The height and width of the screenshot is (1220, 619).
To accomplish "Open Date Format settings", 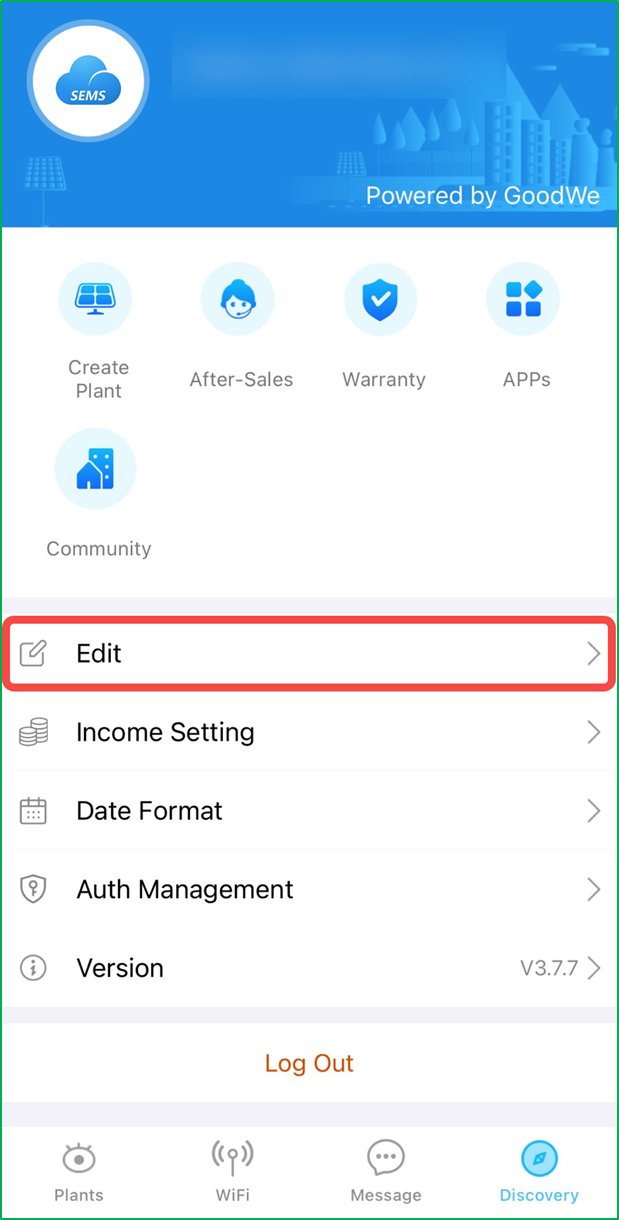I will [x=309, y=810].
